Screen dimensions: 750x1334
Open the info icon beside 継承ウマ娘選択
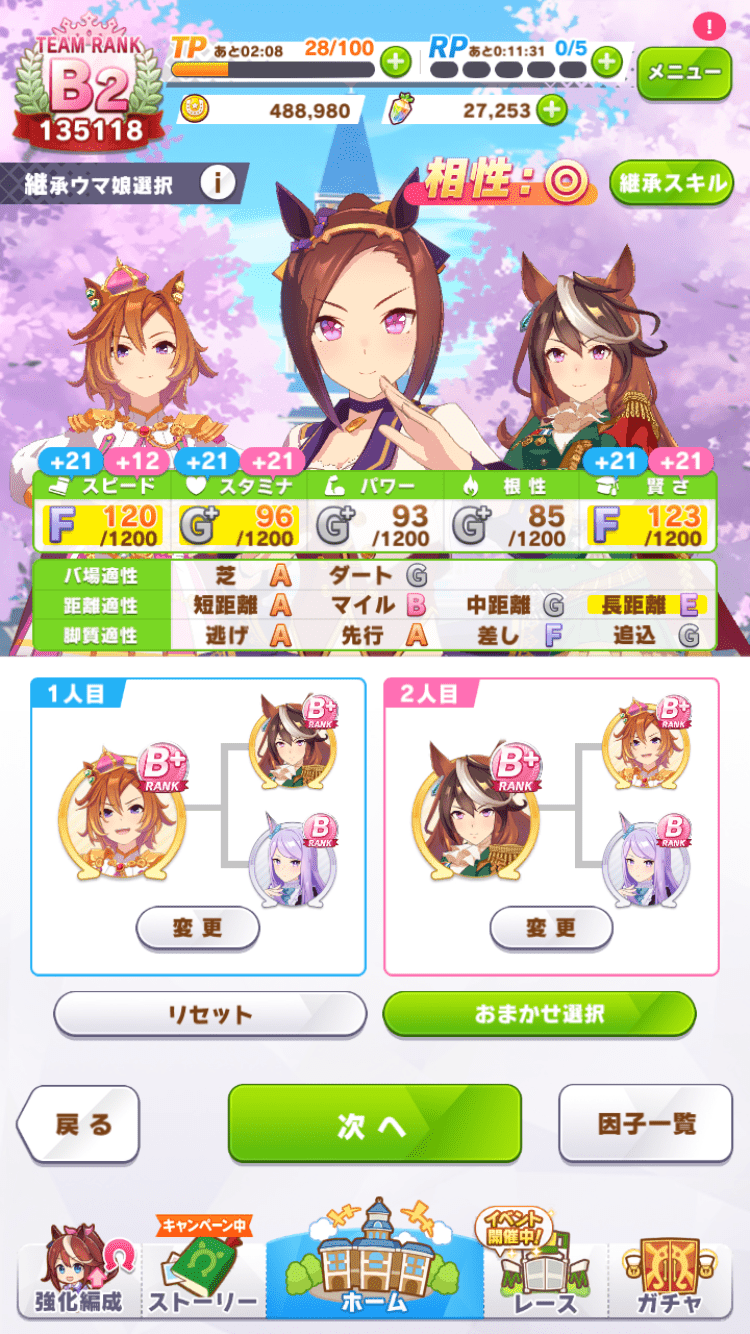point(217,183)
